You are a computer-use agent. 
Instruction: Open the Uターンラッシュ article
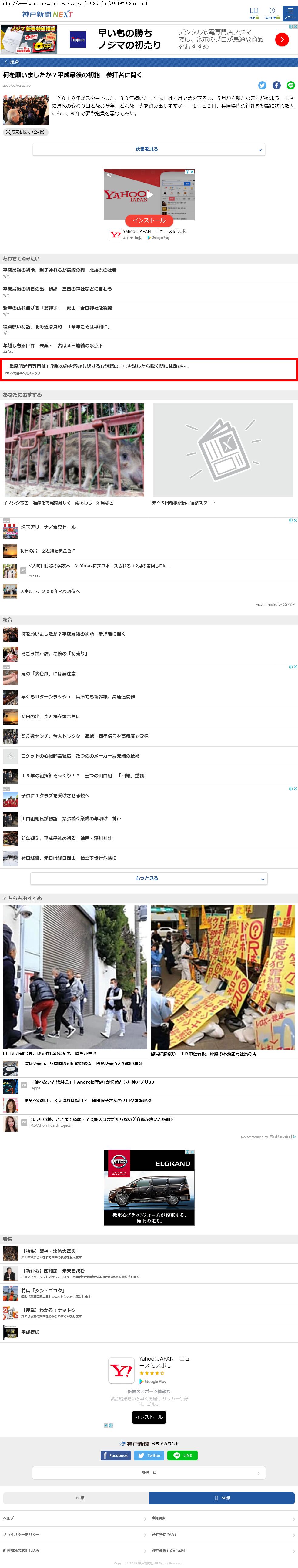click(78, 696)
